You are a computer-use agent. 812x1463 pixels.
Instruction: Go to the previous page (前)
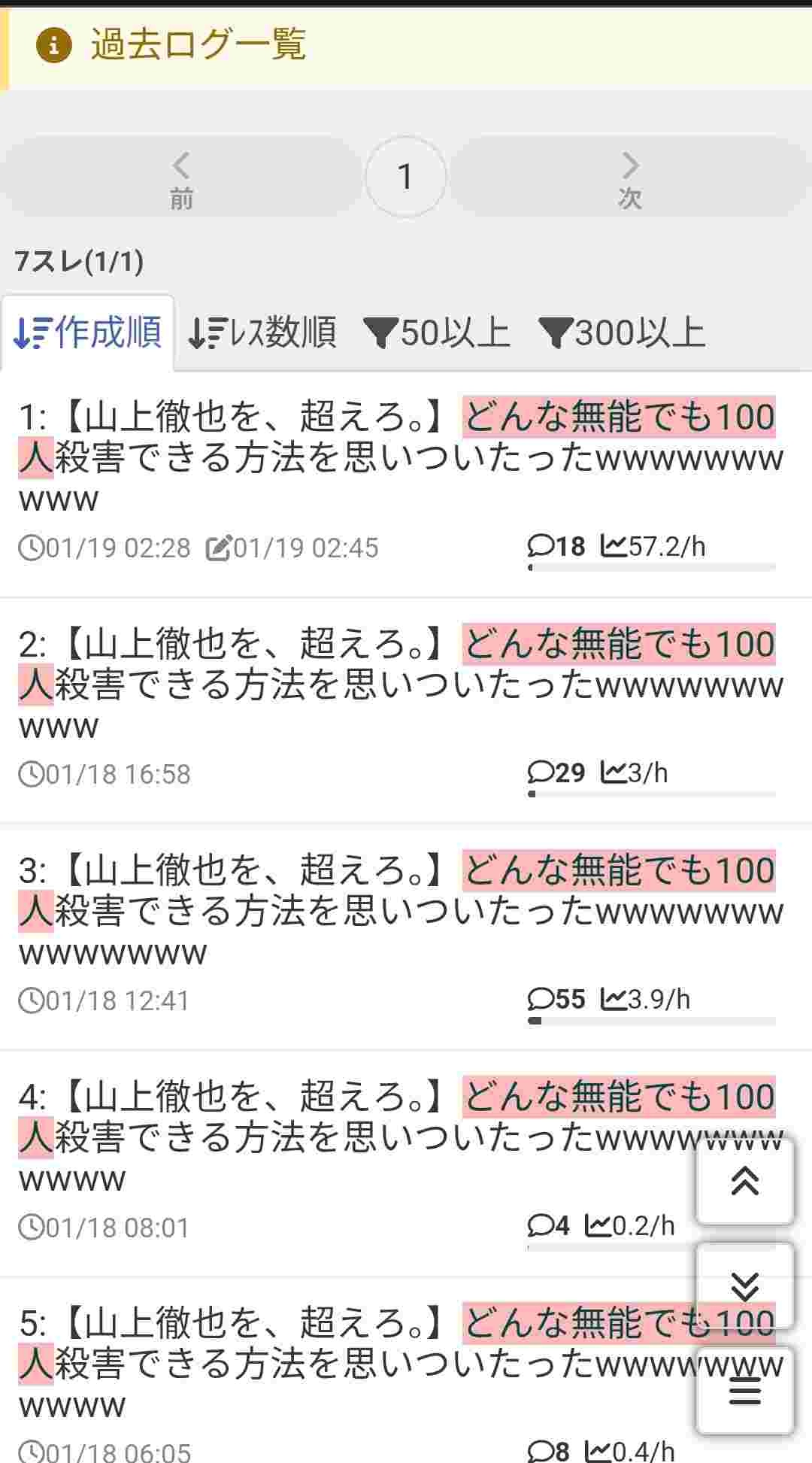180,178
